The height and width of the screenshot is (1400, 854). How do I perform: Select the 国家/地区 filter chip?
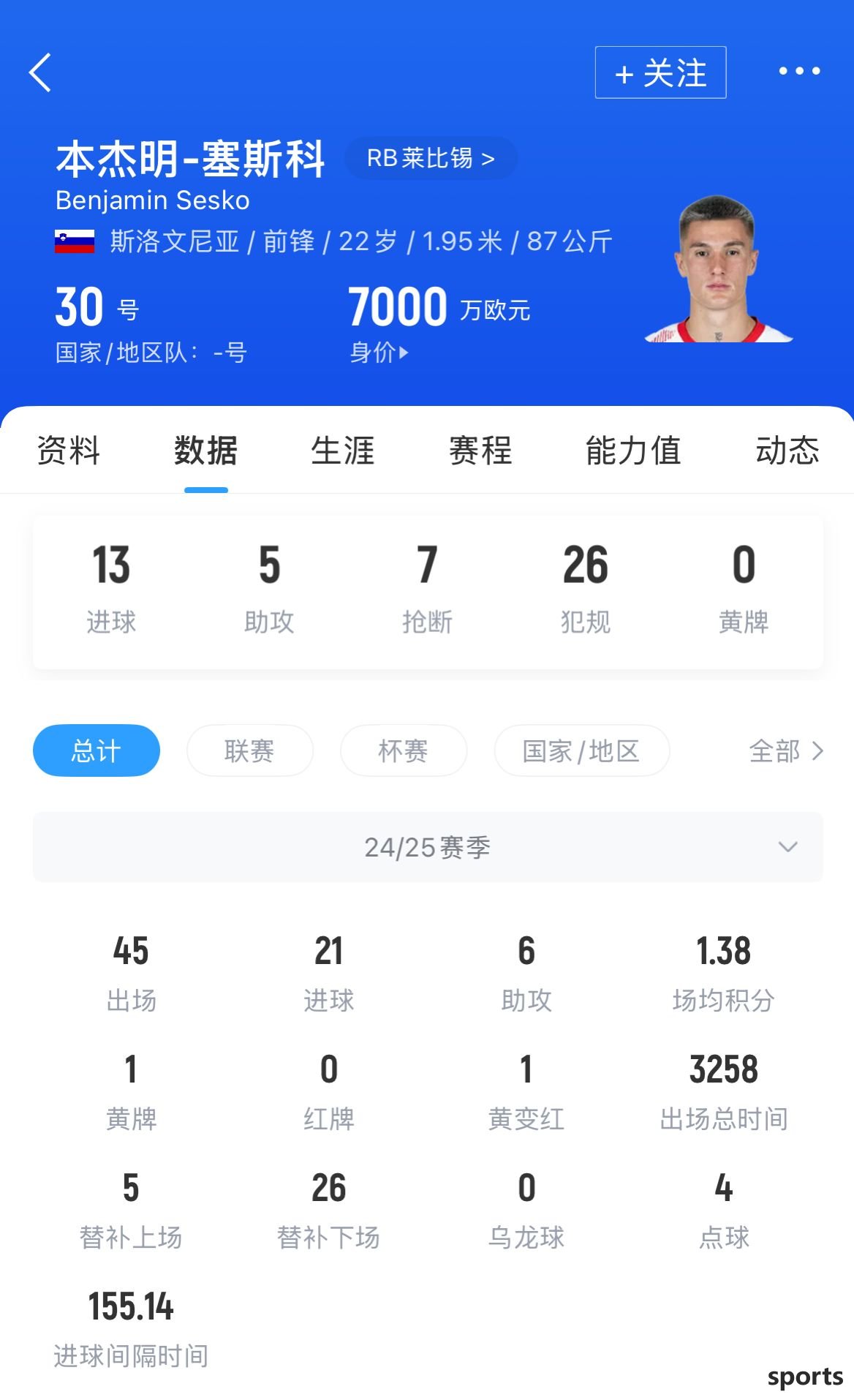(x=582, y=750)
